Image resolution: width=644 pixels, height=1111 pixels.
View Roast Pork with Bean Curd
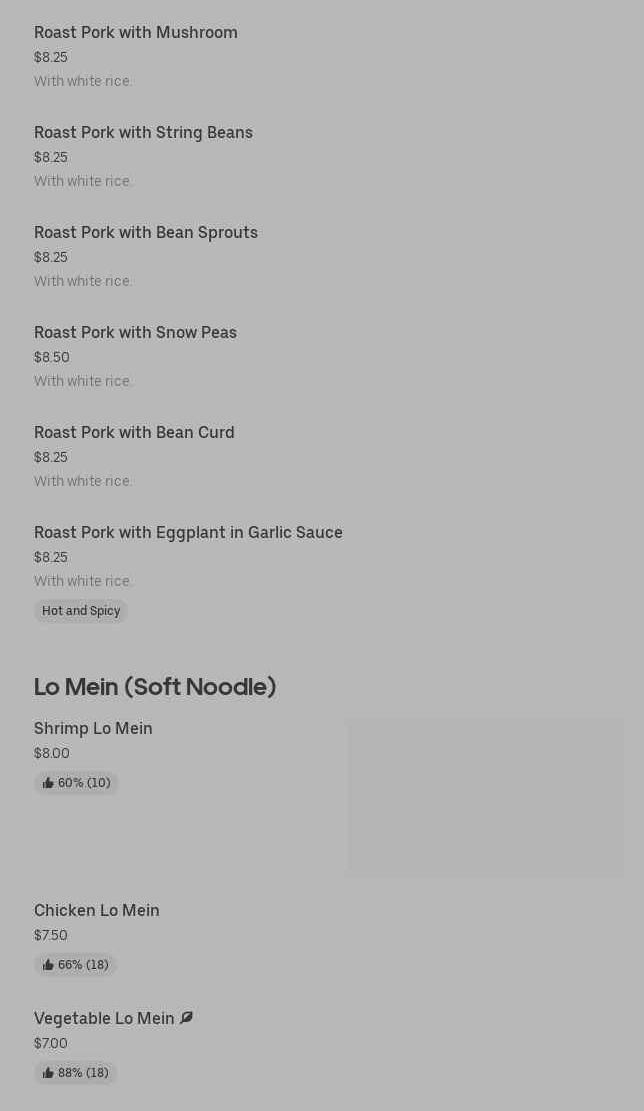[x=134, y=433]
